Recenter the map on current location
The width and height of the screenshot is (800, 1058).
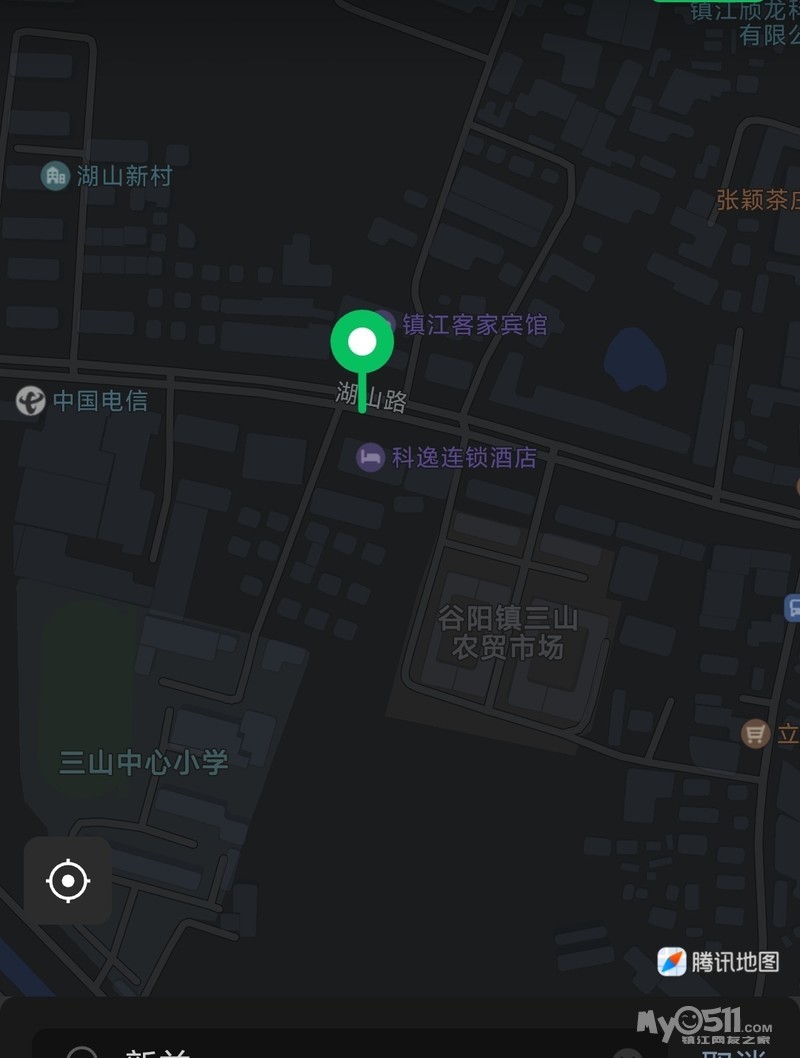(68, 881)
